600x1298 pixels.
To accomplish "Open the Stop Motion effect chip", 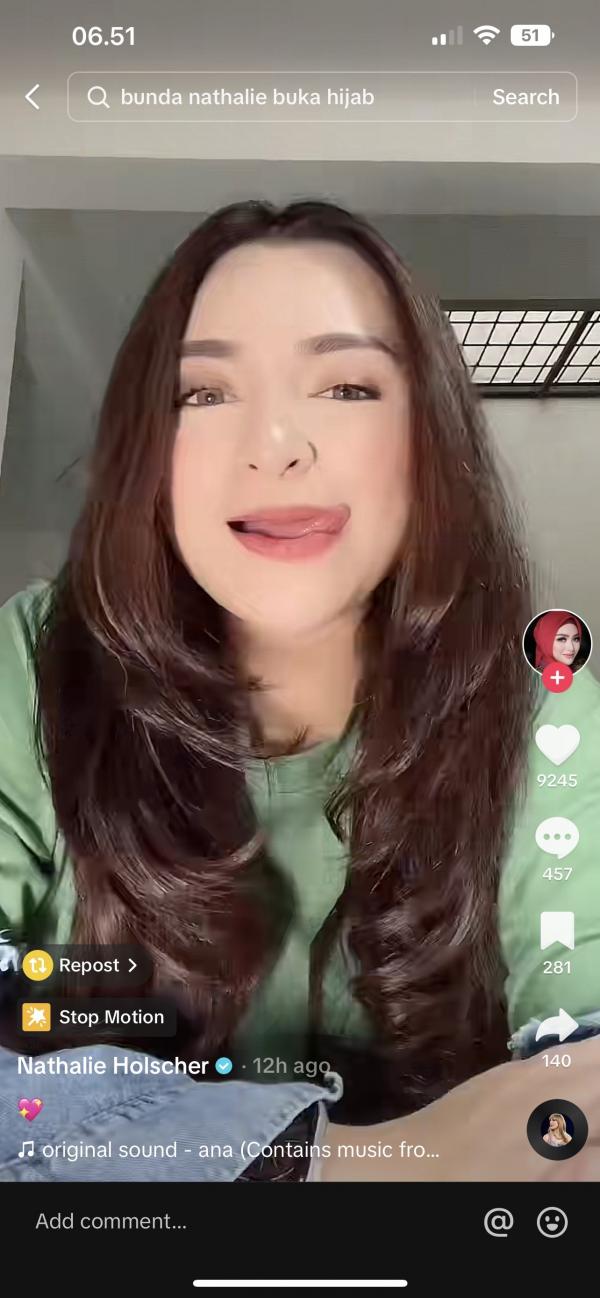I will pyautogui.click(x=98, y=1017).
